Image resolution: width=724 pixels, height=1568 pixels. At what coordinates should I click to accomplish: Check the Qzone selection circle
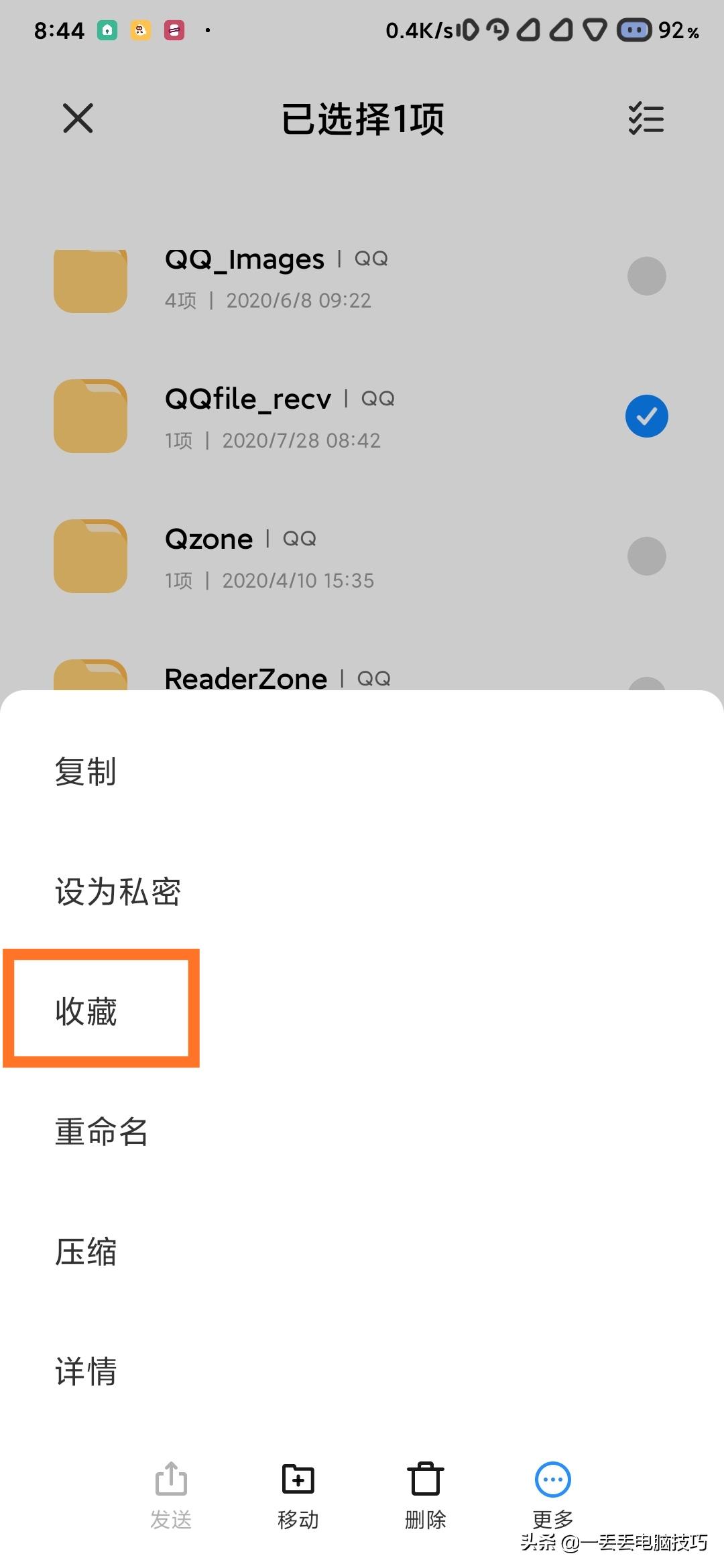(x=646, y=556)
